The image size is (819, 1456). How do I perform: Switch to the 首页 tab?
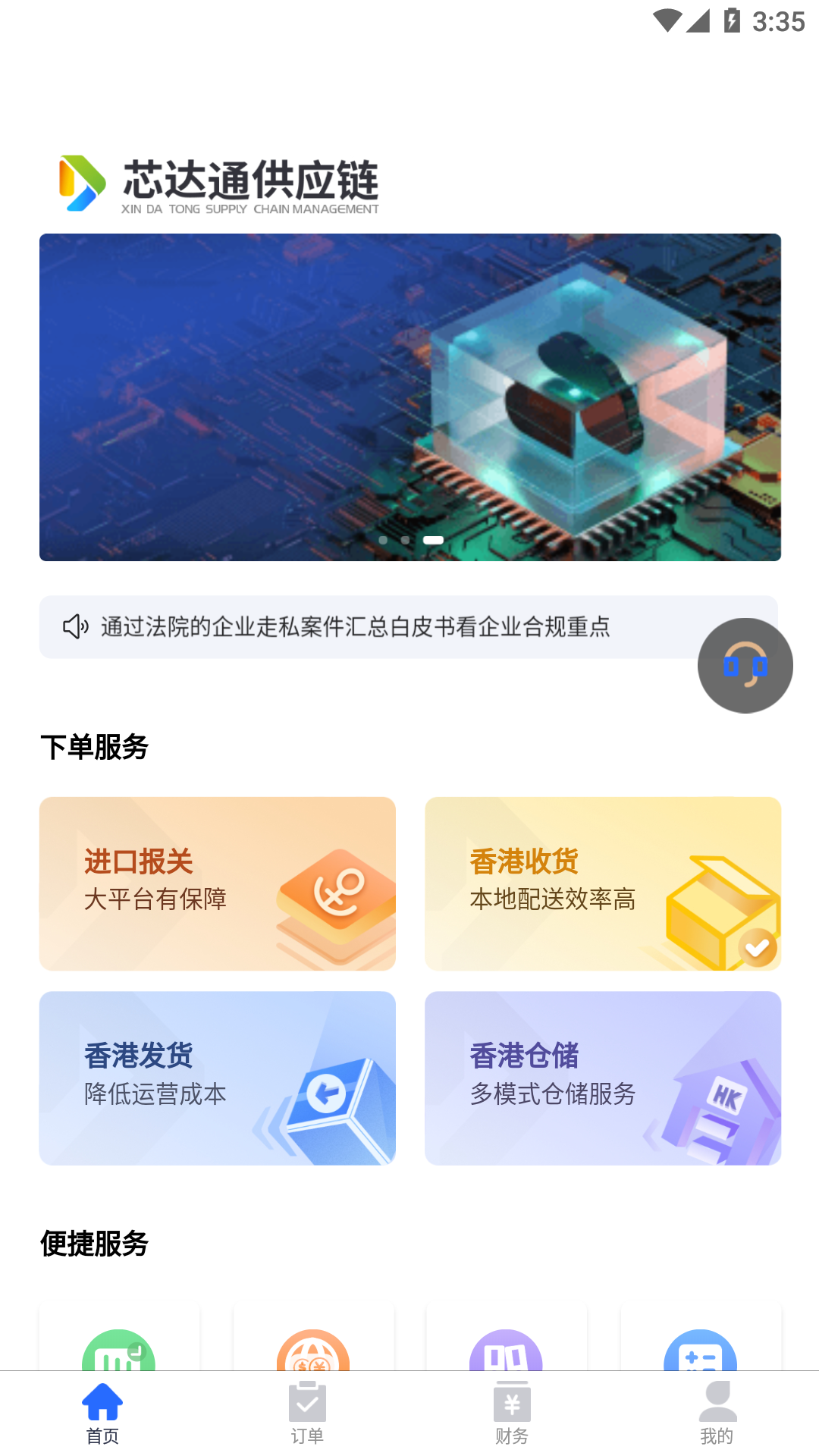tap(102, 1414)
